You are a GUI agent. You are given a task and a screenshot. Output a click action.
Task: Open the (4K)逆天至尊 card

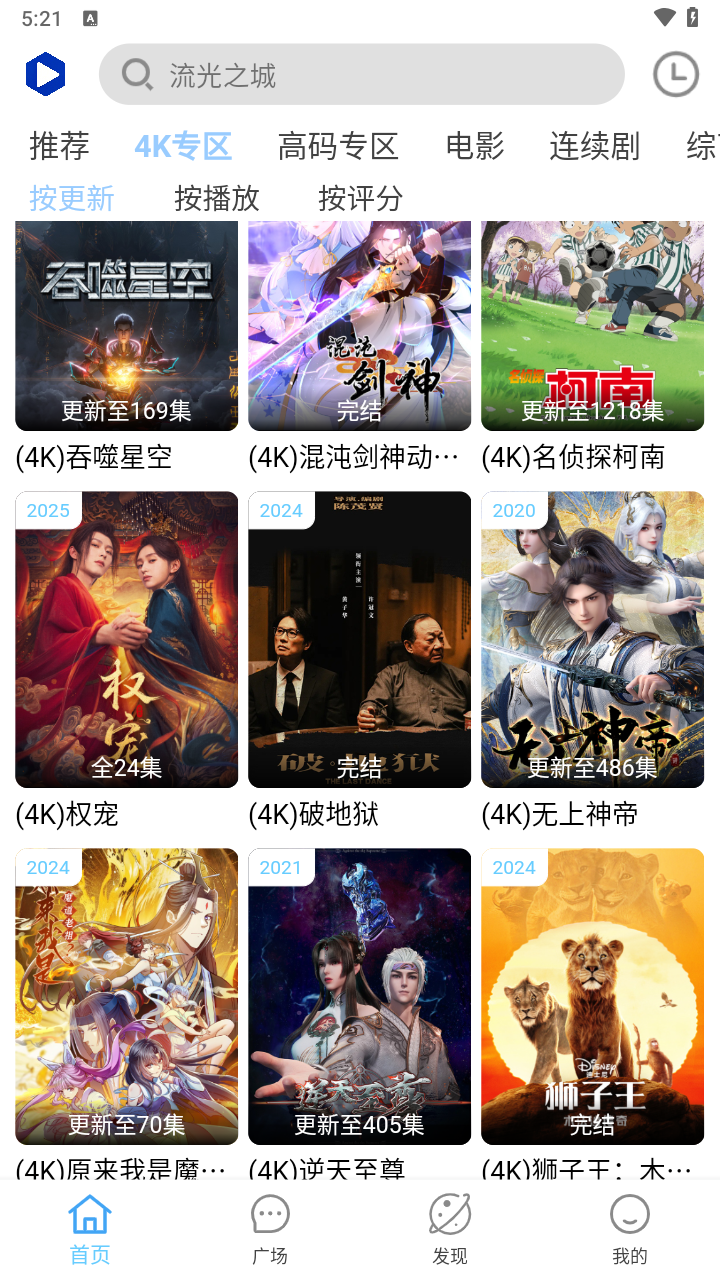359,997
